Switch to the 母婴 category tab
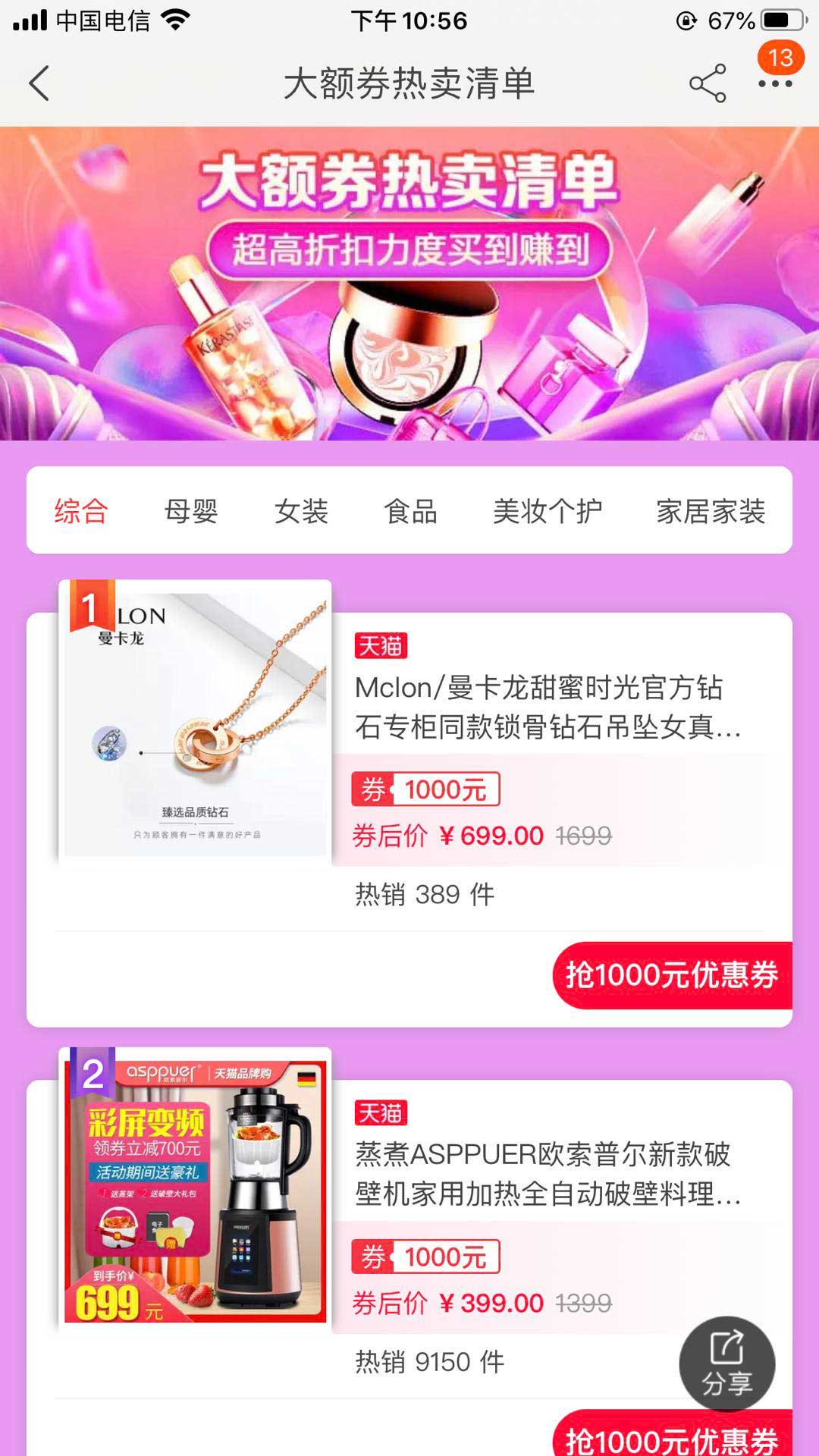The width and height of the screenshot is (819, 1456). (191, 511)
